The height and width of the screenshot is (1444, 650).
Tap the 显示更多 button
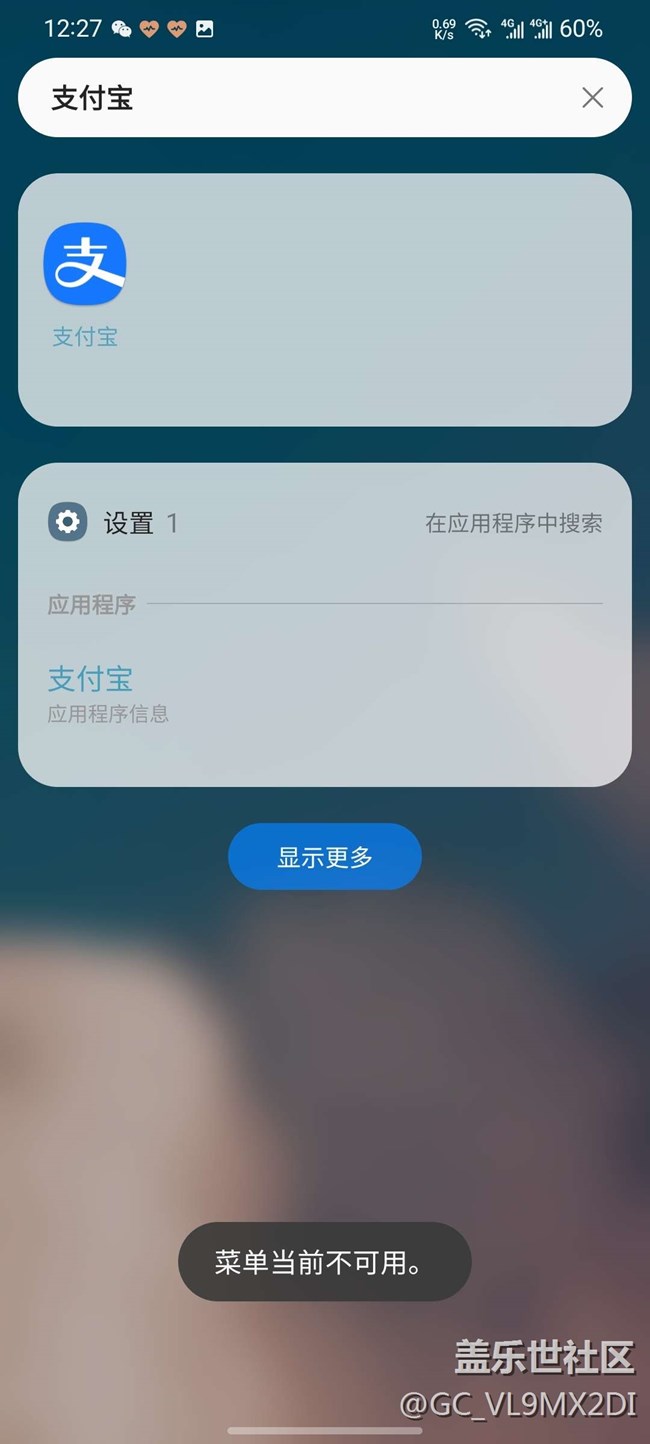click(x=324, y=856)
